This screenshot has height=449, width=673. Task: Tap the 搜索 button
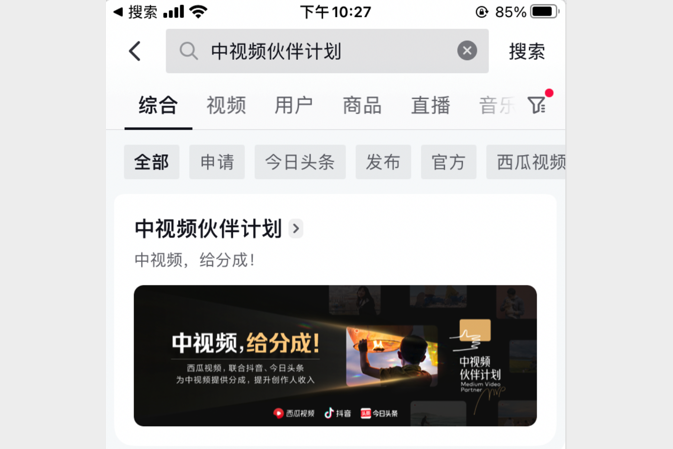[527, 51]
